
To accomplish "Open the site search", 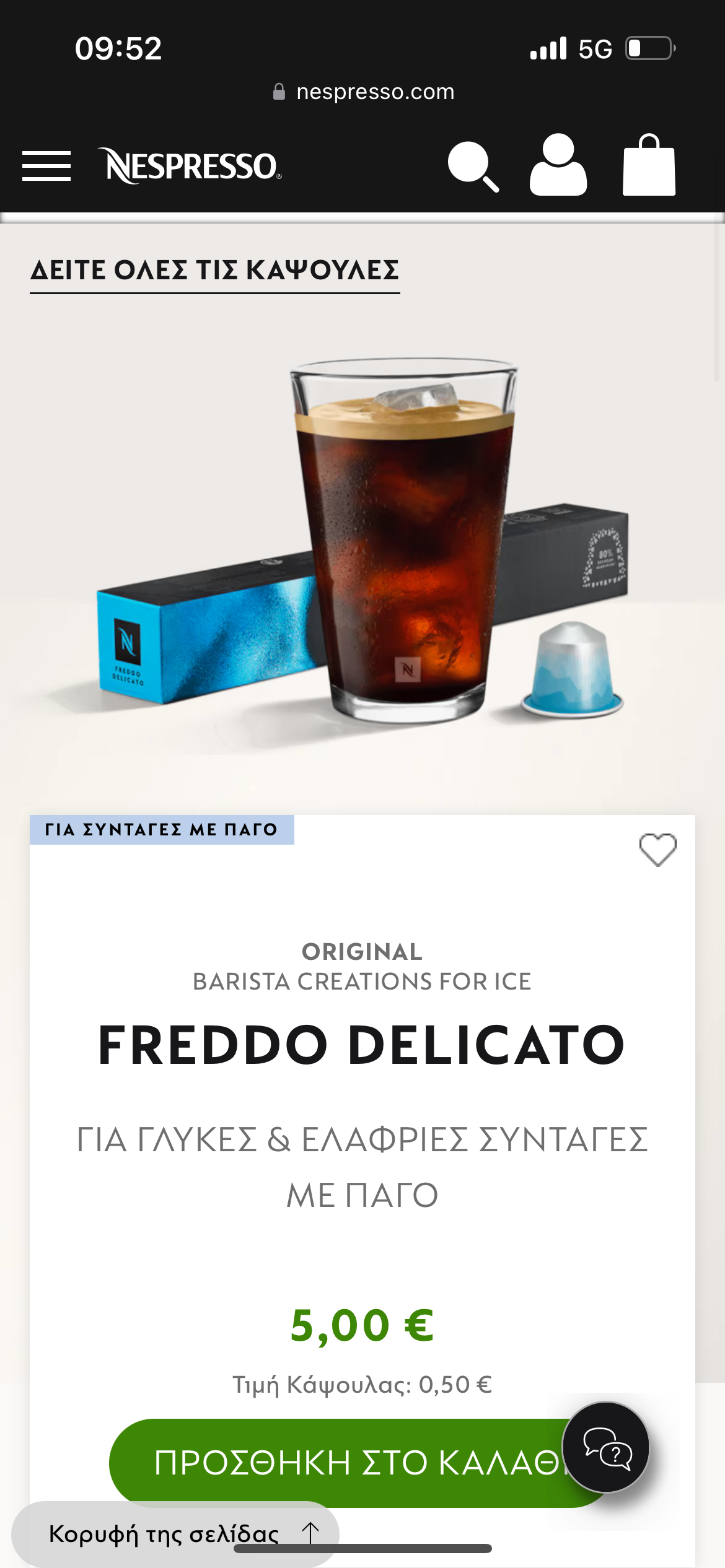I will click(x=473, y=166).
